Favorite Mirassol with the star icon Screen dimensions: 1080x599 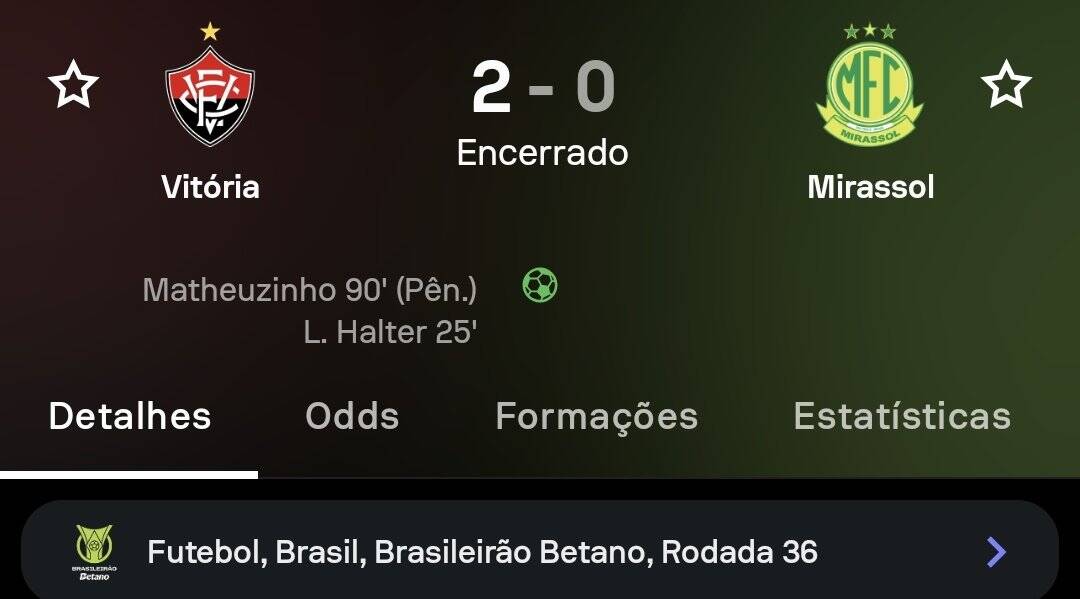click(x=1006, y=85)
